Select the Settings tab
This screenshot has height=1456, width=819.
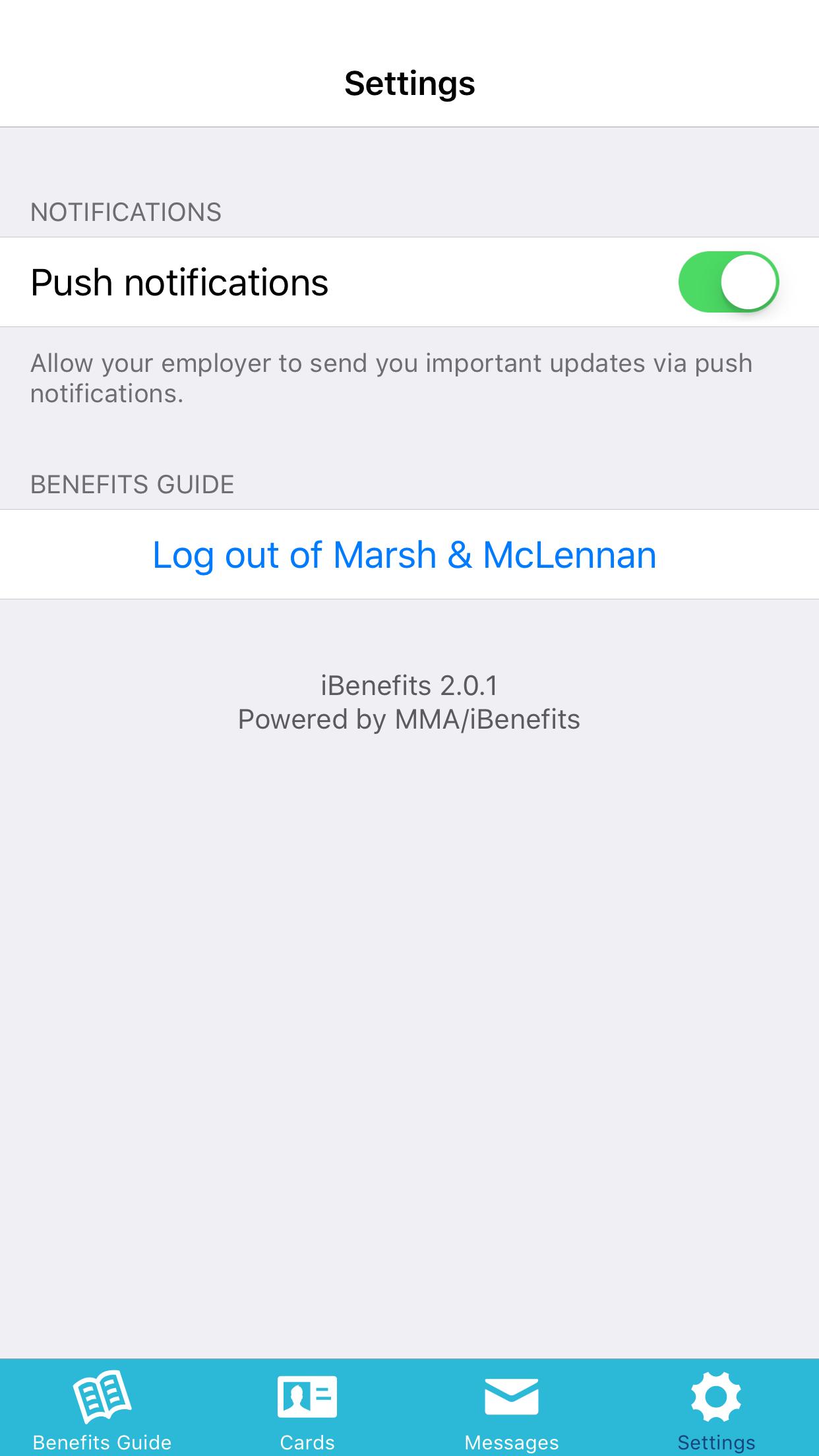[x=716, y=1409]
